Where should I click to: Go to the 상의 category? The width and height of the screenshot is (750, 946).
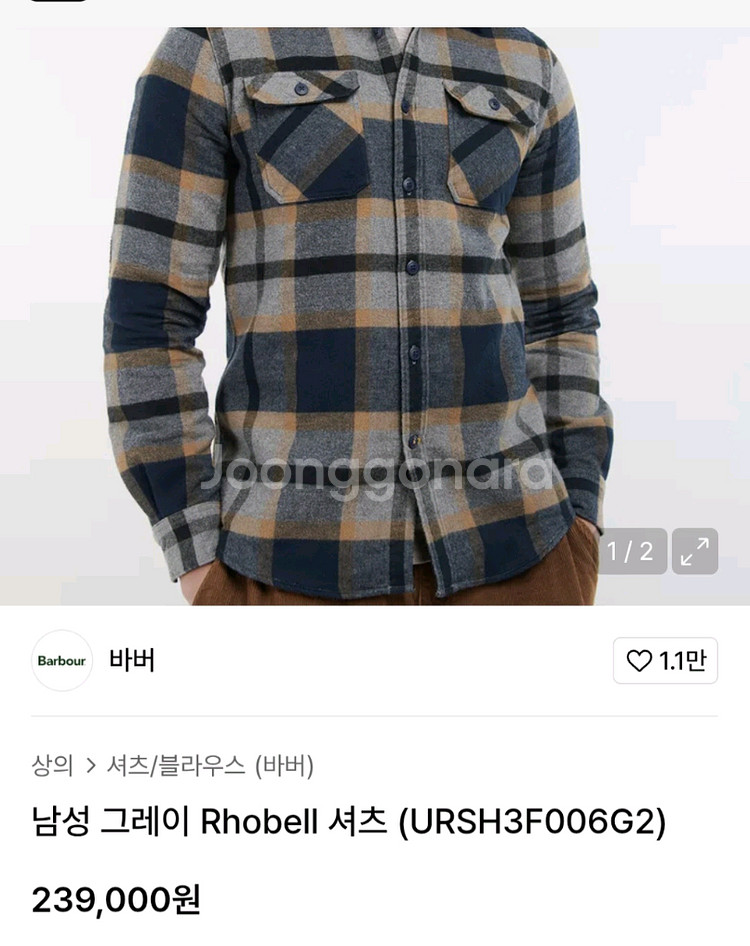52,766
